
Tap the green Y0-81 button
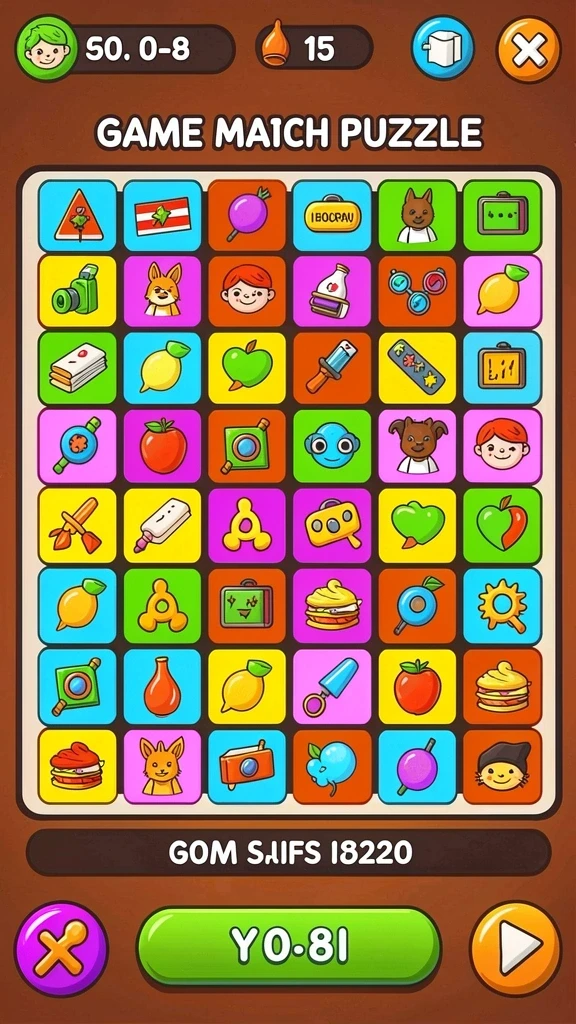(289, 945)
